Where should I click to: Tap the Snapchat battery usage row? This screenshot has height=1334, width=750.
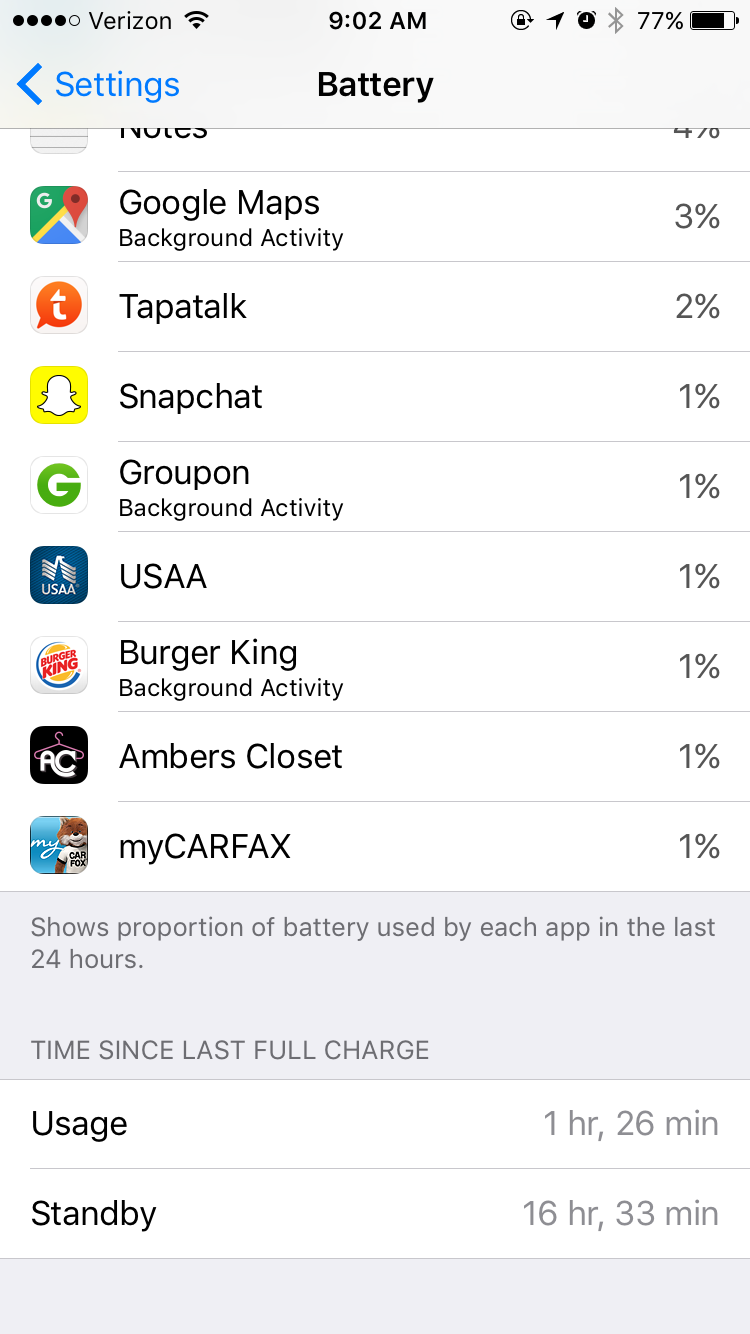(375, 397)
